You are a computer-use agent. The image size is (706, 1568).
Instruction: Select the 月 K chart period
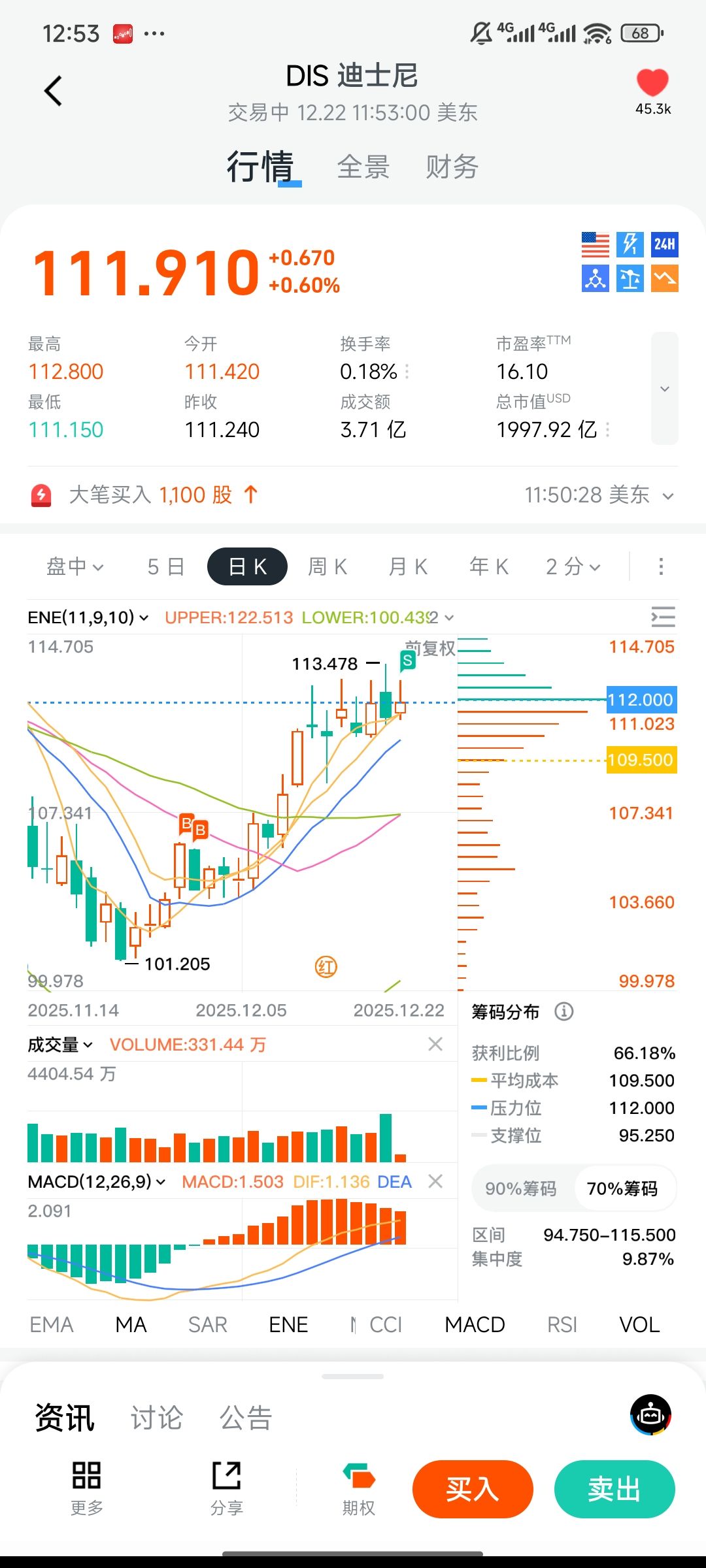(x=408, y=566)
